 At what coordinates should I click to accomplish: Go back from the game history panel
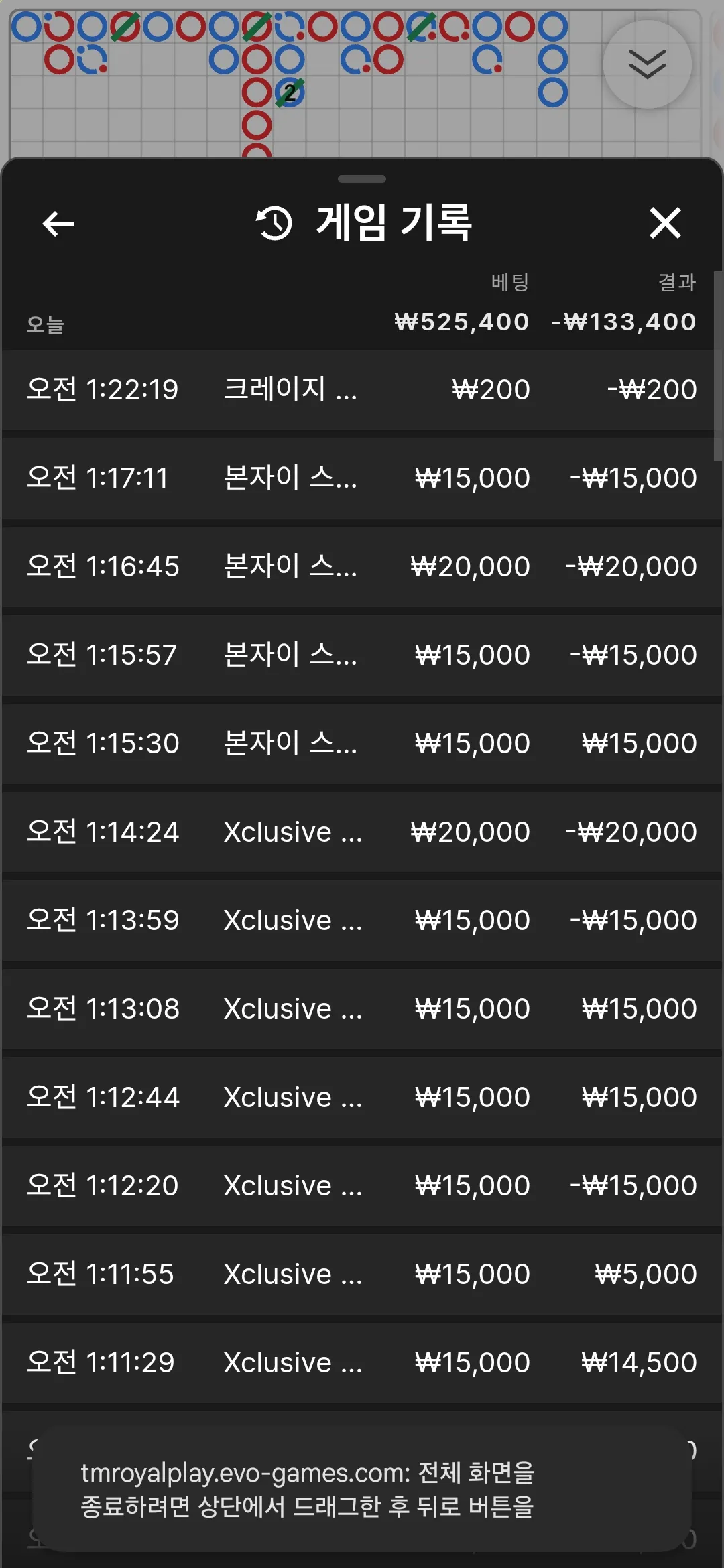(x=58, y=223)
